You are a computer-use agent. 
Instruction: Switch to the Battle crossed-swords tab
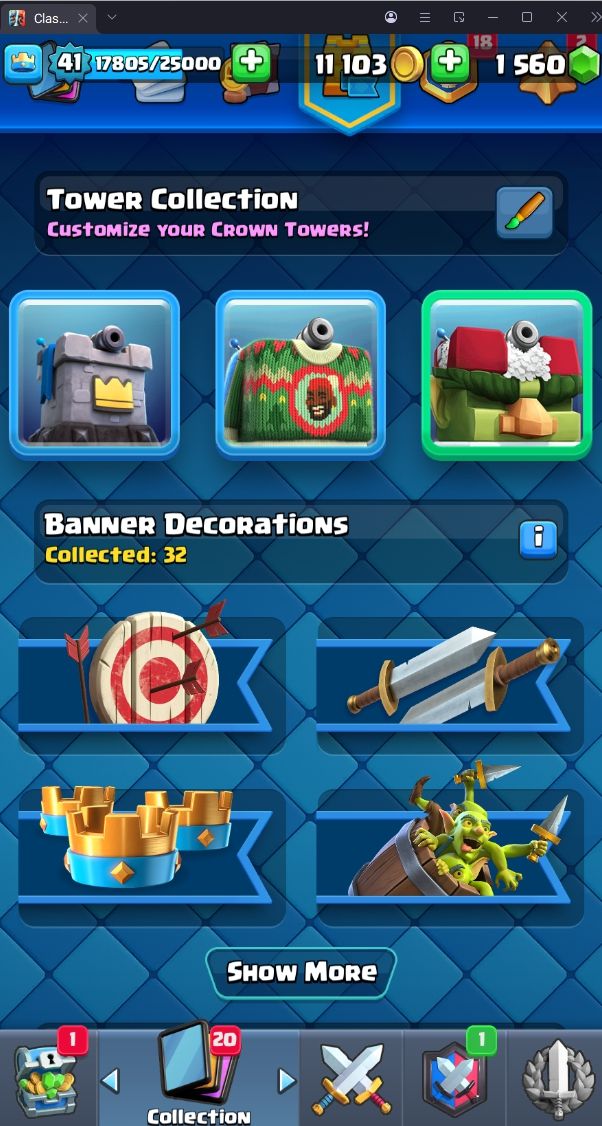[x=350, y=1078]
